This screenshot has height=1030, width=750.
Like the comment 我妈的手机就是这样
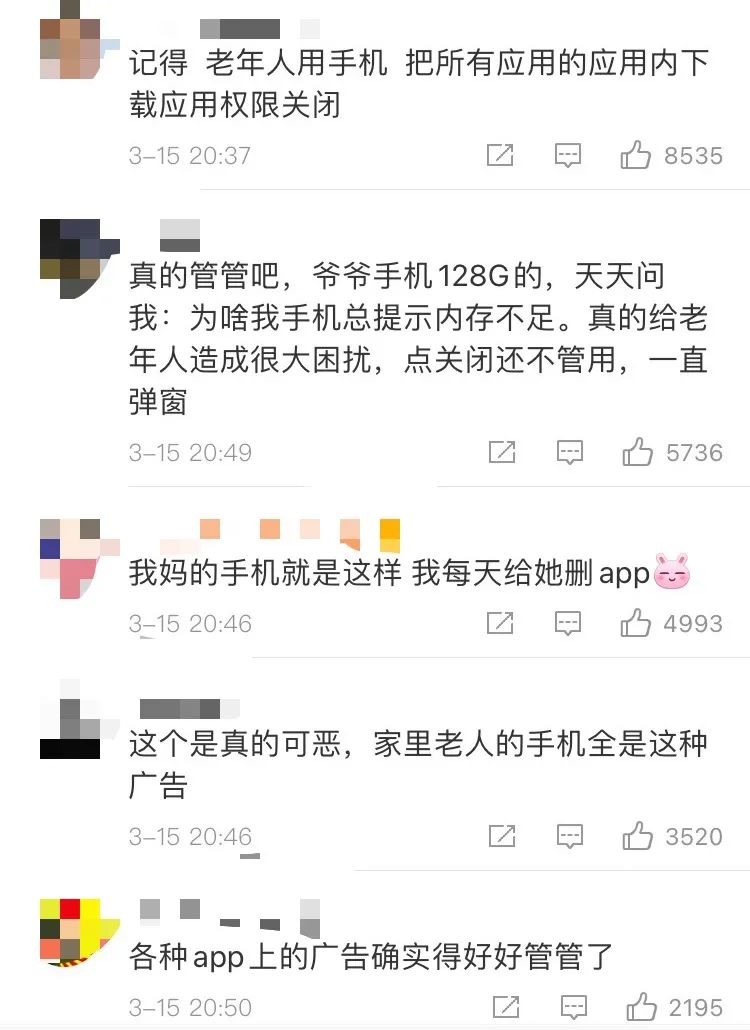[636, 623]
